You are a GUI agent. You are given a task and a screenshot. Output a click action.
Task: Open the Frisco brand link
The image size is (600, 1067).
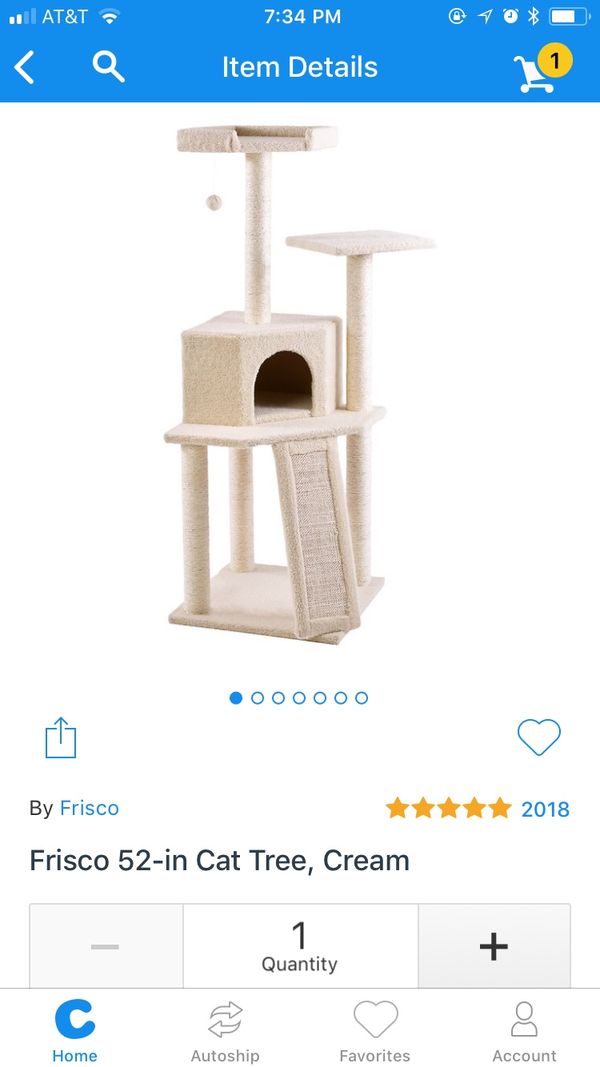89,808
